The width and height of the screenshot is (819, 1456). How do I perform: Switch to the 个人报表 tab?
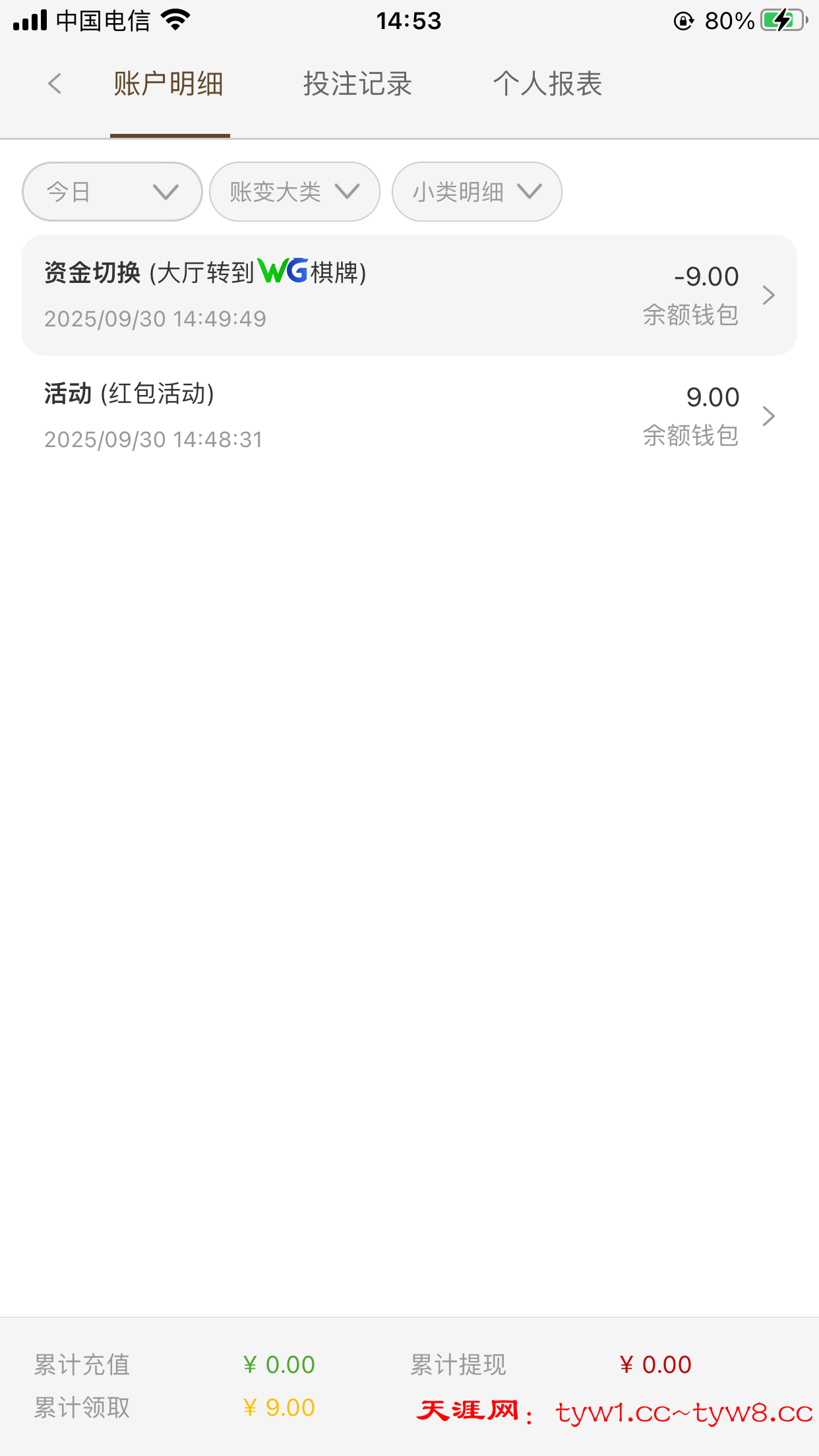[547, 84]
